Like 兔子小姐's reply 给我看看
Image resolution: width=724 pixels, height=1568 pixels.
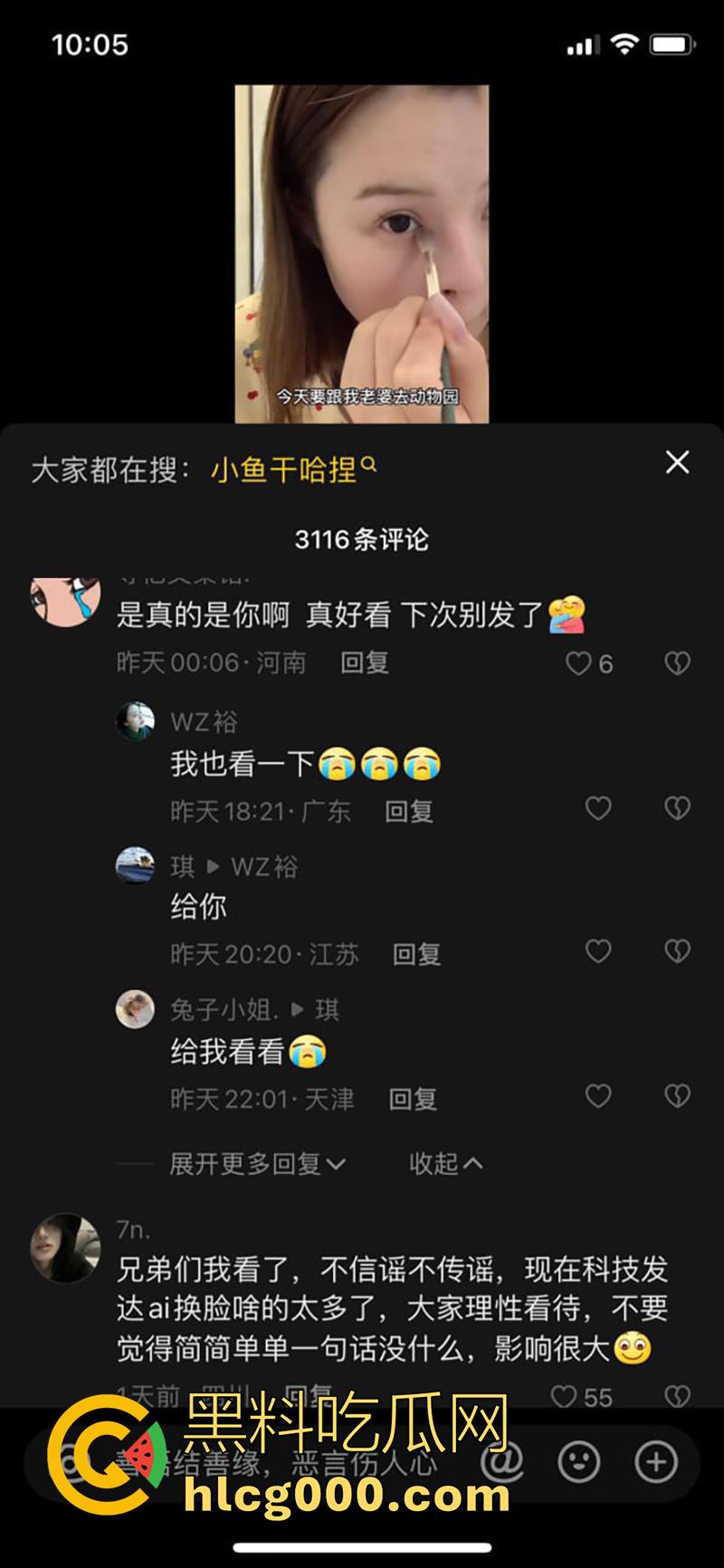598,1096
